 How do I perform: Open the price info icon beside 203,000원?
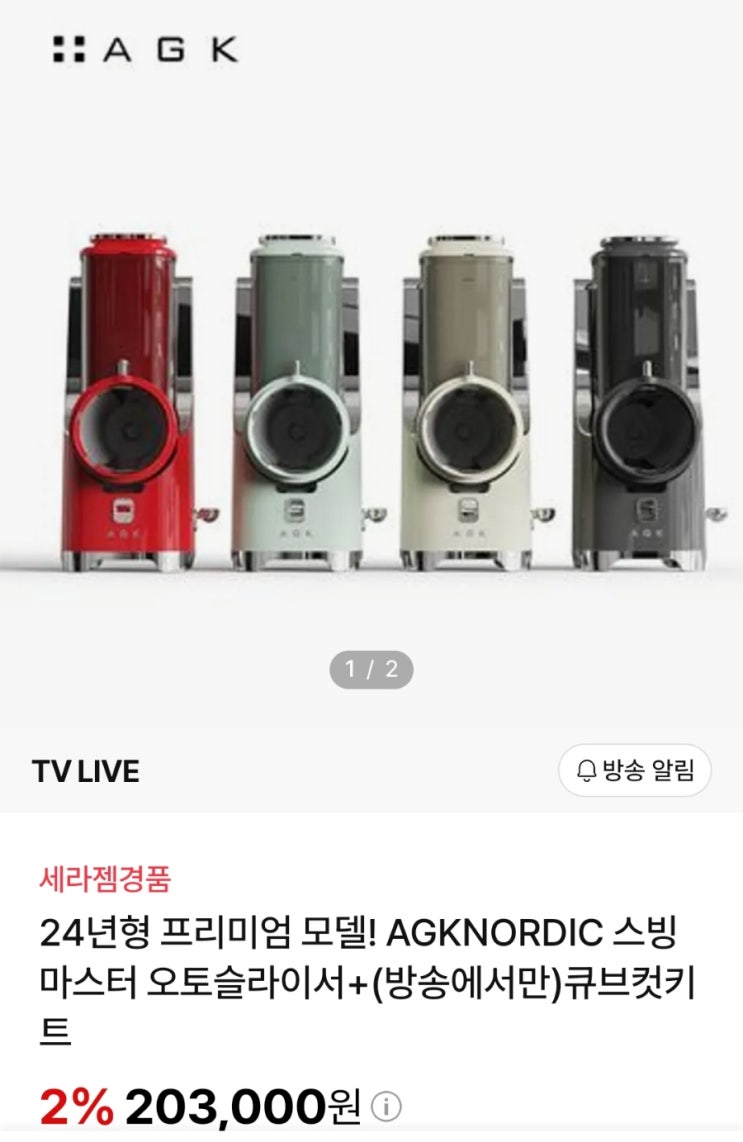pyautogui.click(x=387, y=1106)
